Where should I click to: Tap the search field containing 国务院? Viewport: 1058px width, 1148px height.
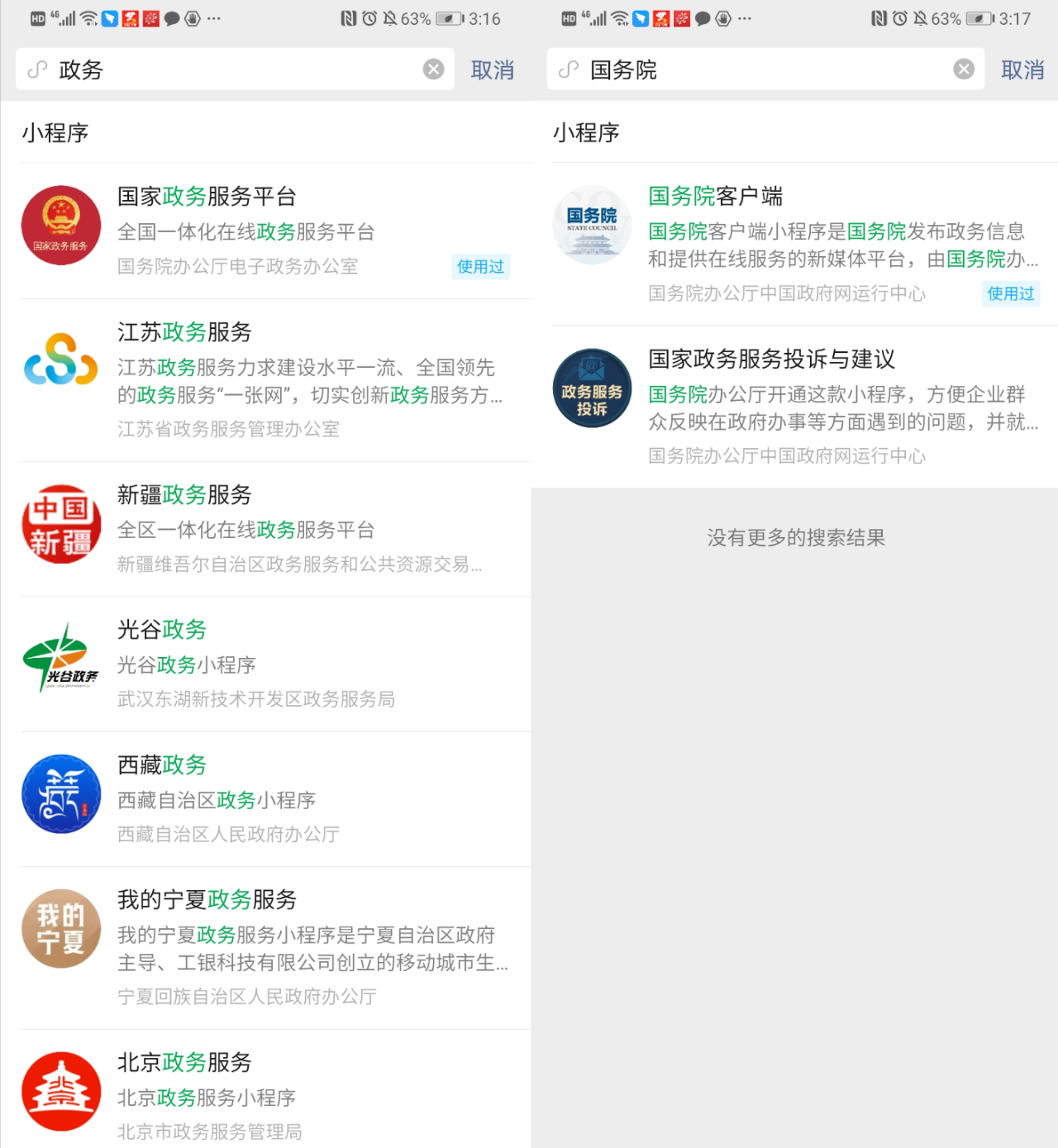(x=760, y=69)
